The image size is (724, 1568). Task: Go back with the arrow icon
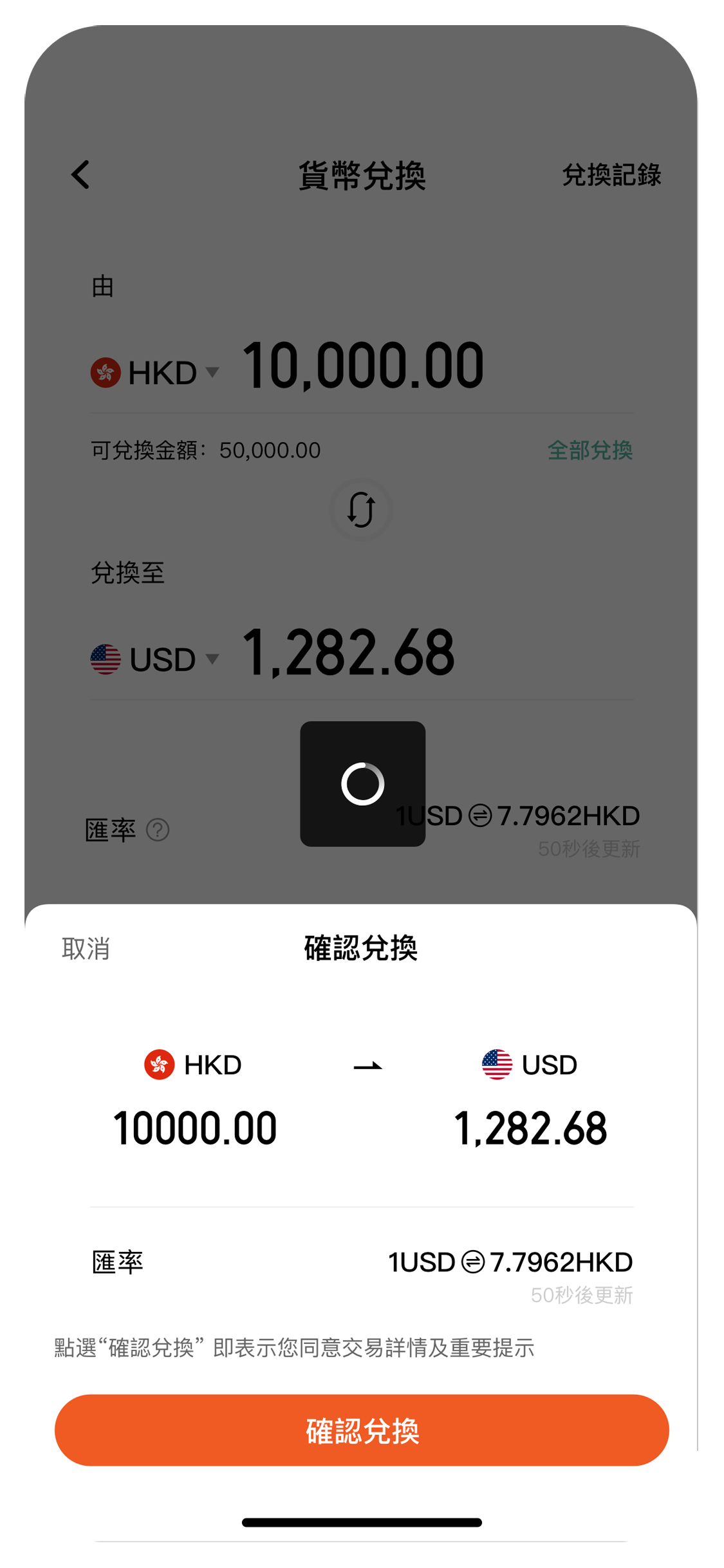pyautogui.click(x=80, y=174)
